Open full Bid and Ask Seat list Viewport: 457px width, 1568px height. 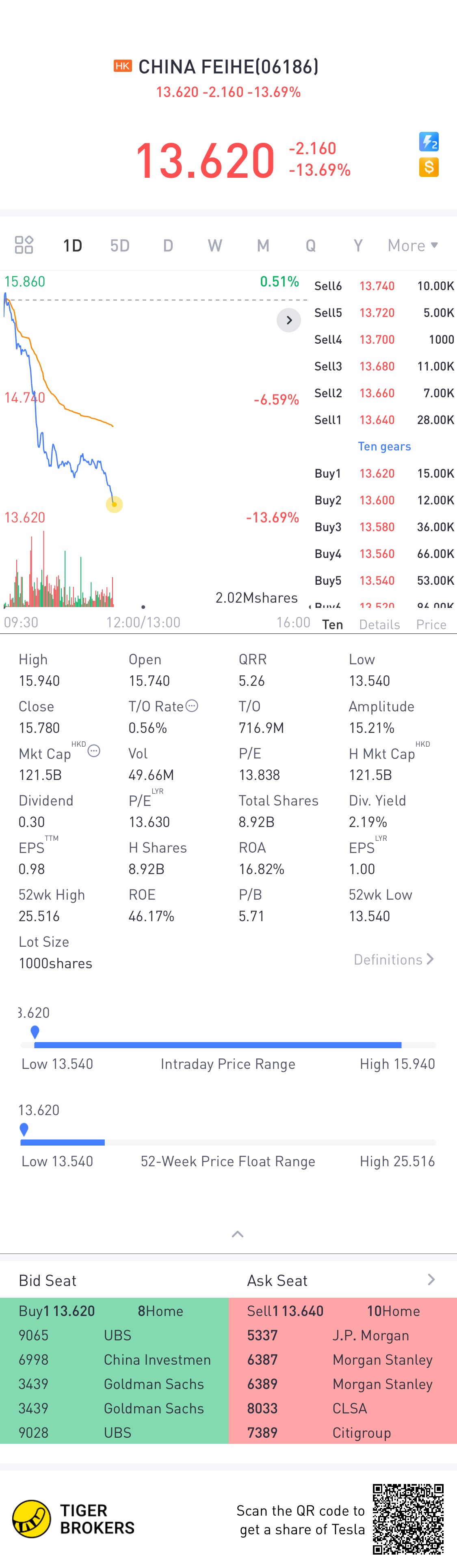431,1280
